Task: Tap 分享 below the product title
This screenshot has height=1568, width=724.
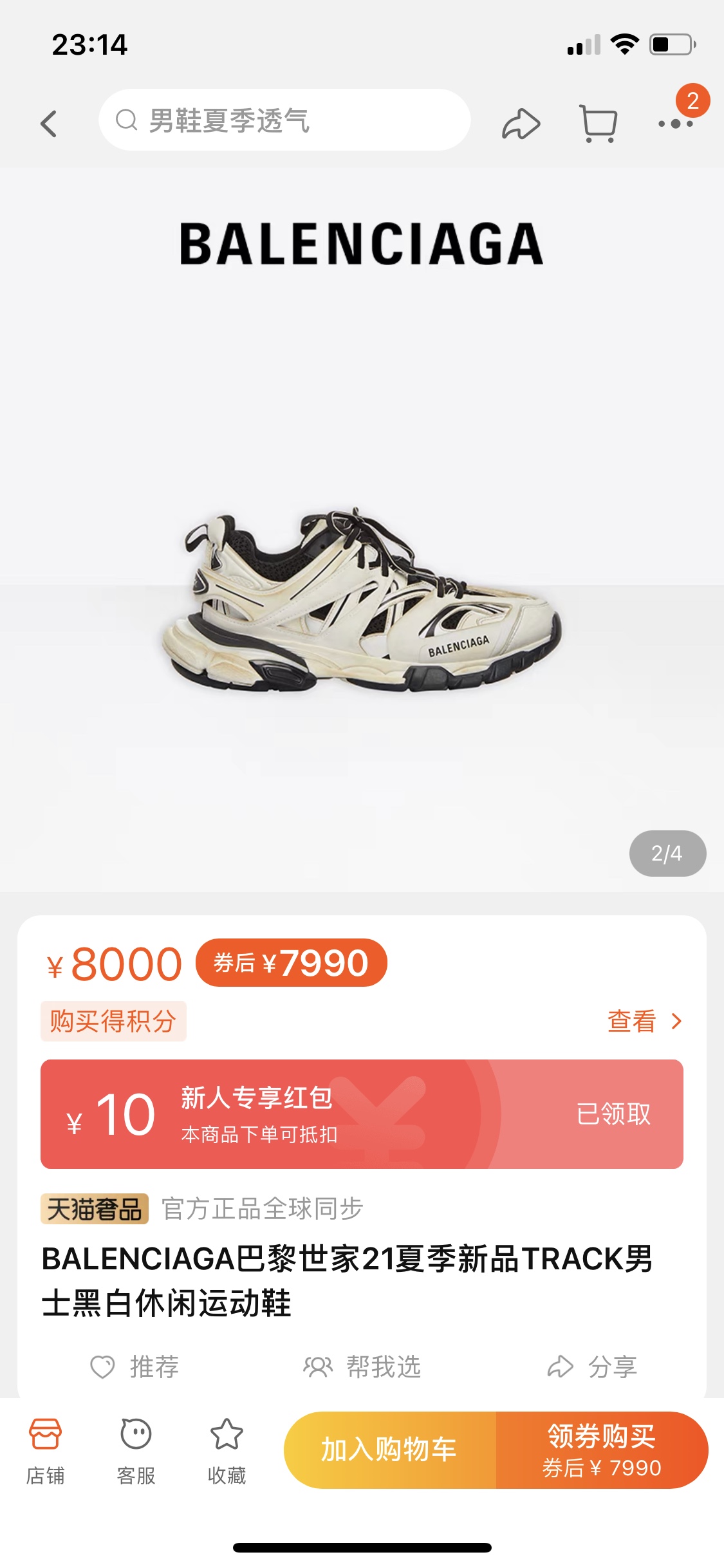Action: (592, 1367)
